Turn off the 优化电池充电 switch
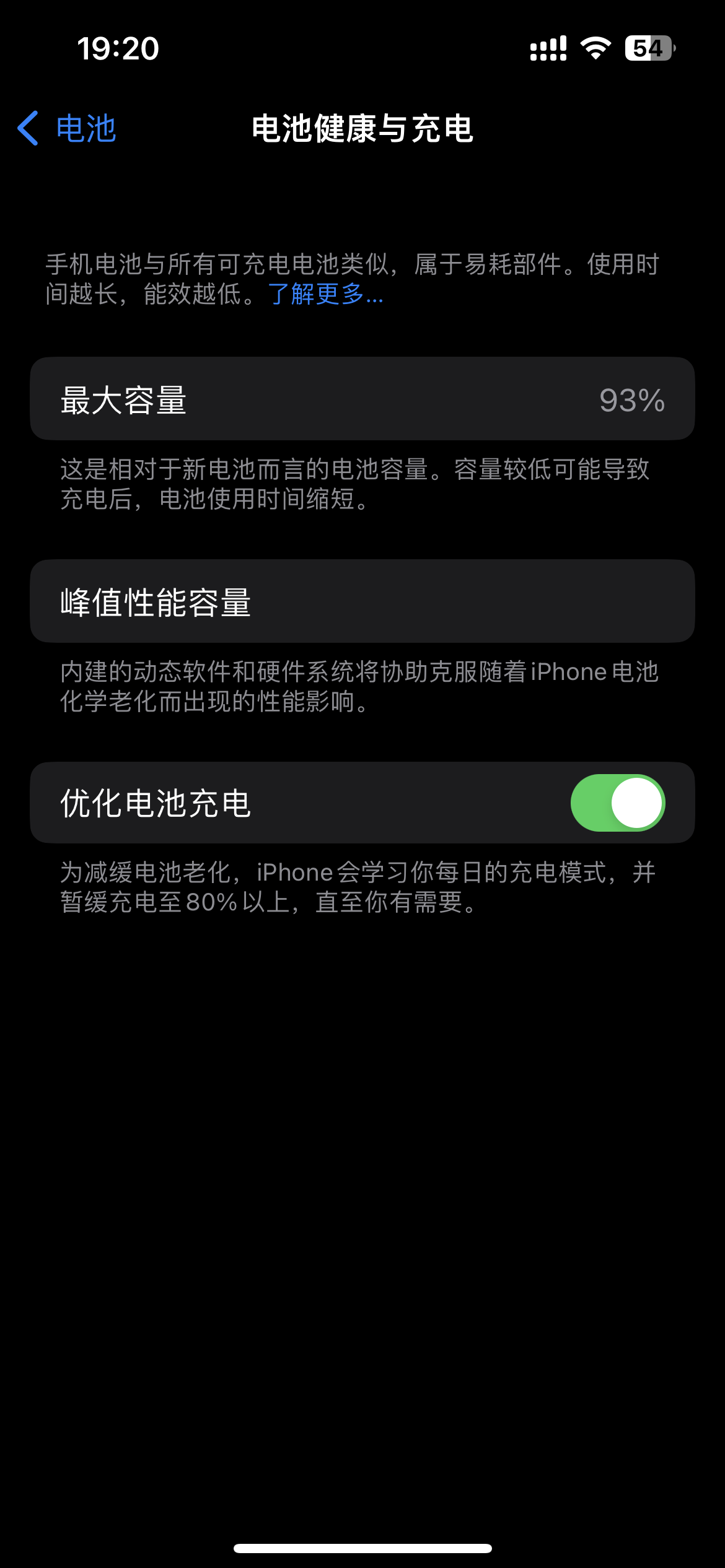 (x=617, y=803)
